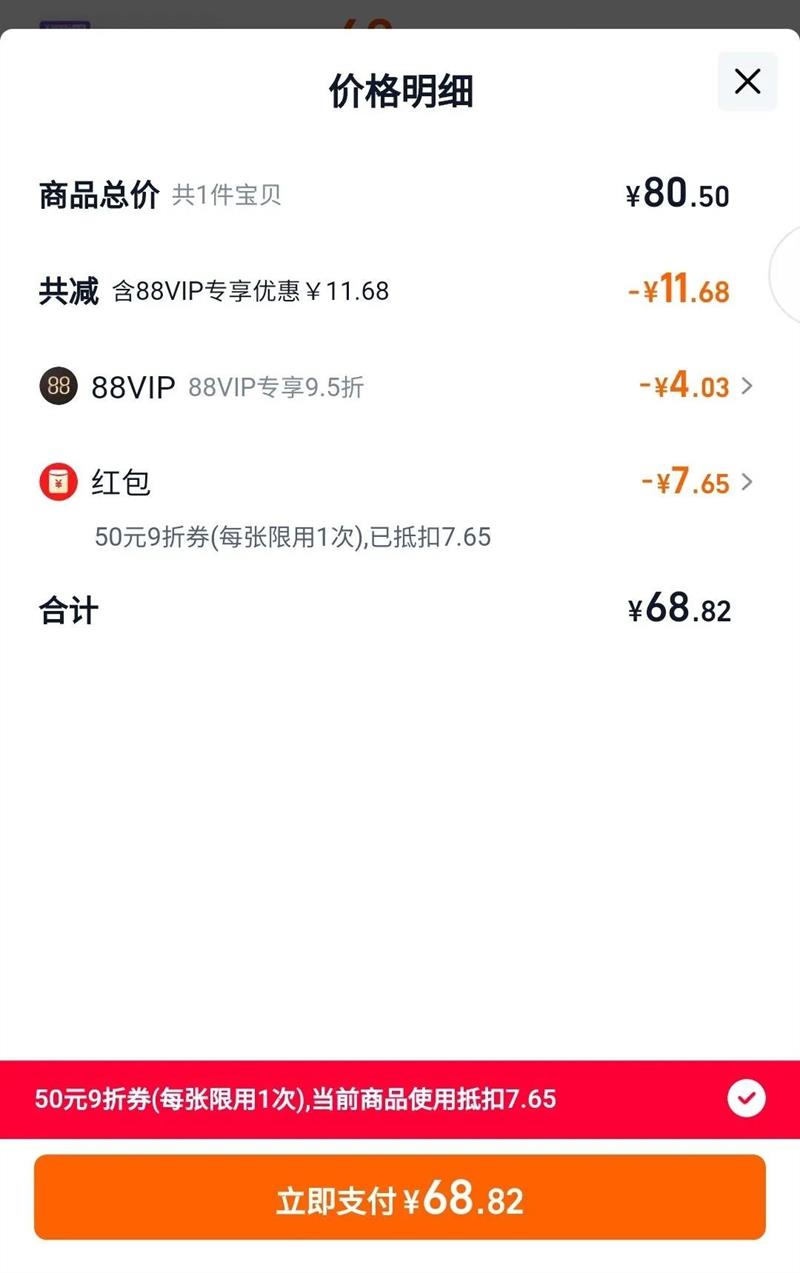
Task: Tap 立即支付 ¥68.82 to pay now
Action: pos(400,1198)
